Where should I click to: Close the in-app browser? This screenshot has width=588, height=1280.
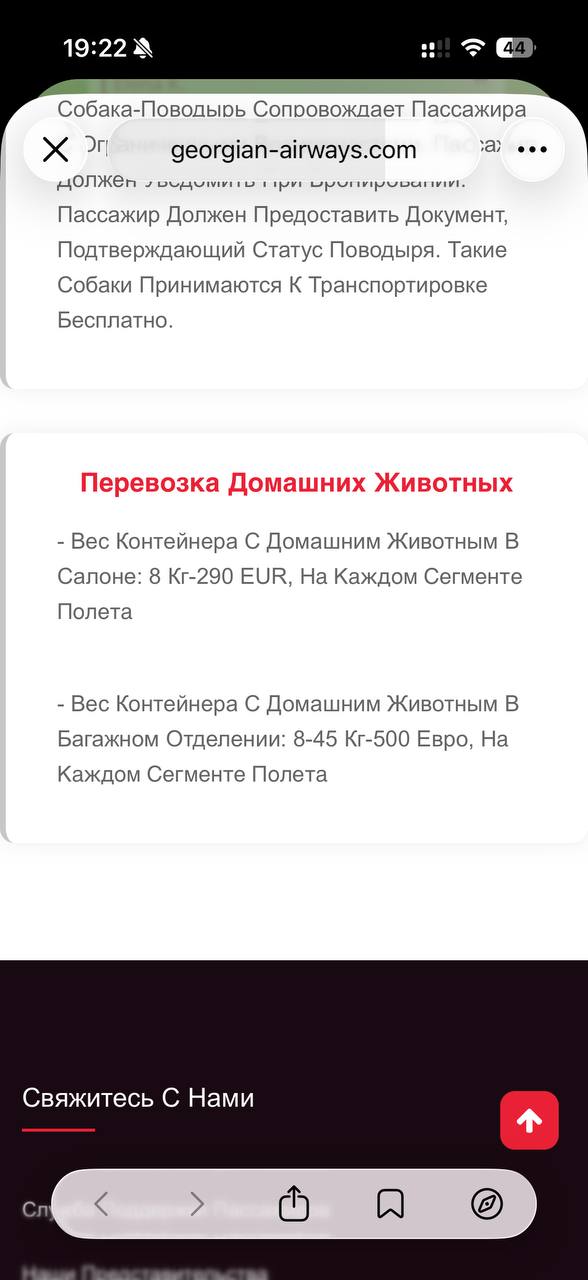(55, 150)
